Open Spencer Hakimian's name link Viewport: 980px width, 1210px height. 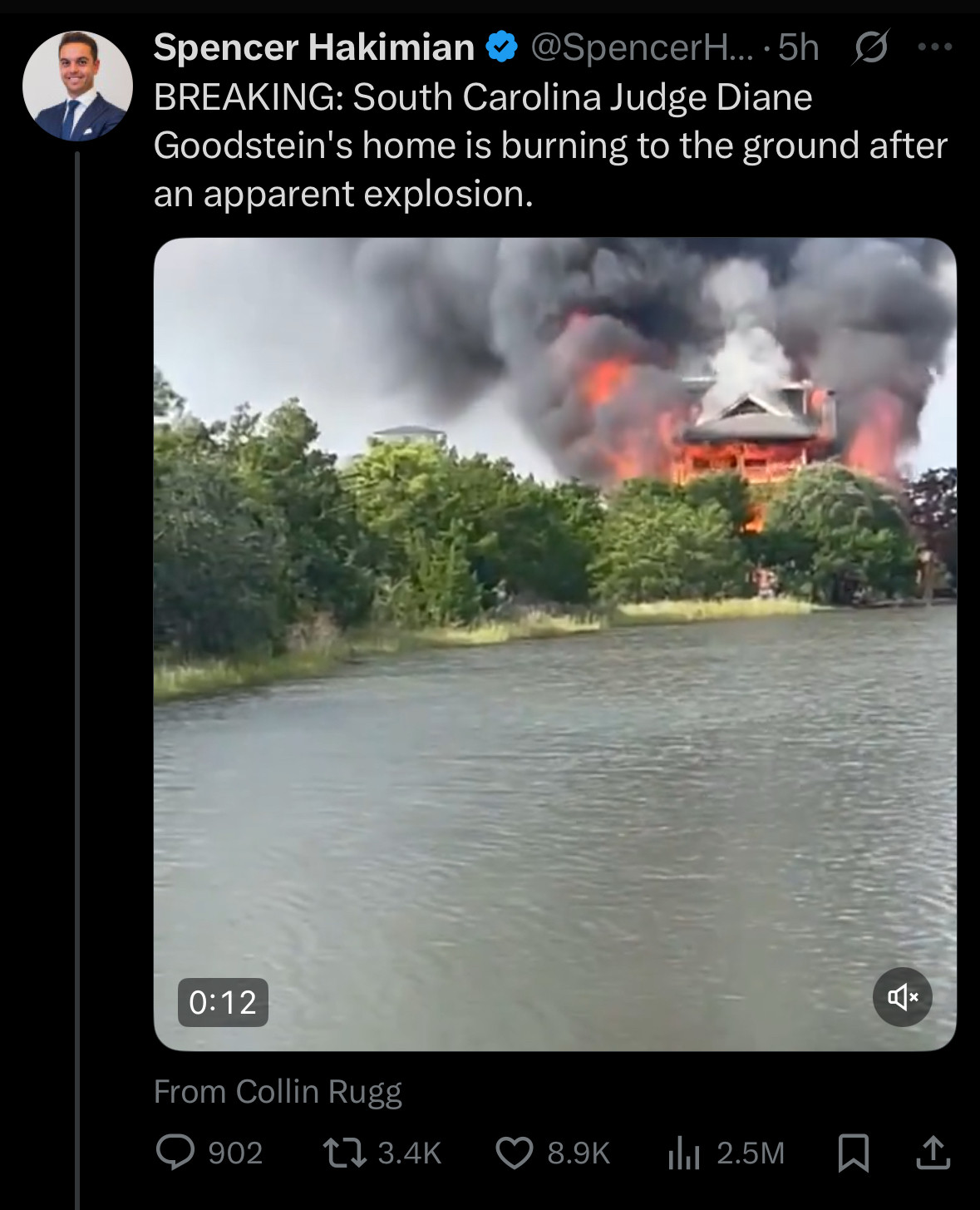tap(313, 47)
